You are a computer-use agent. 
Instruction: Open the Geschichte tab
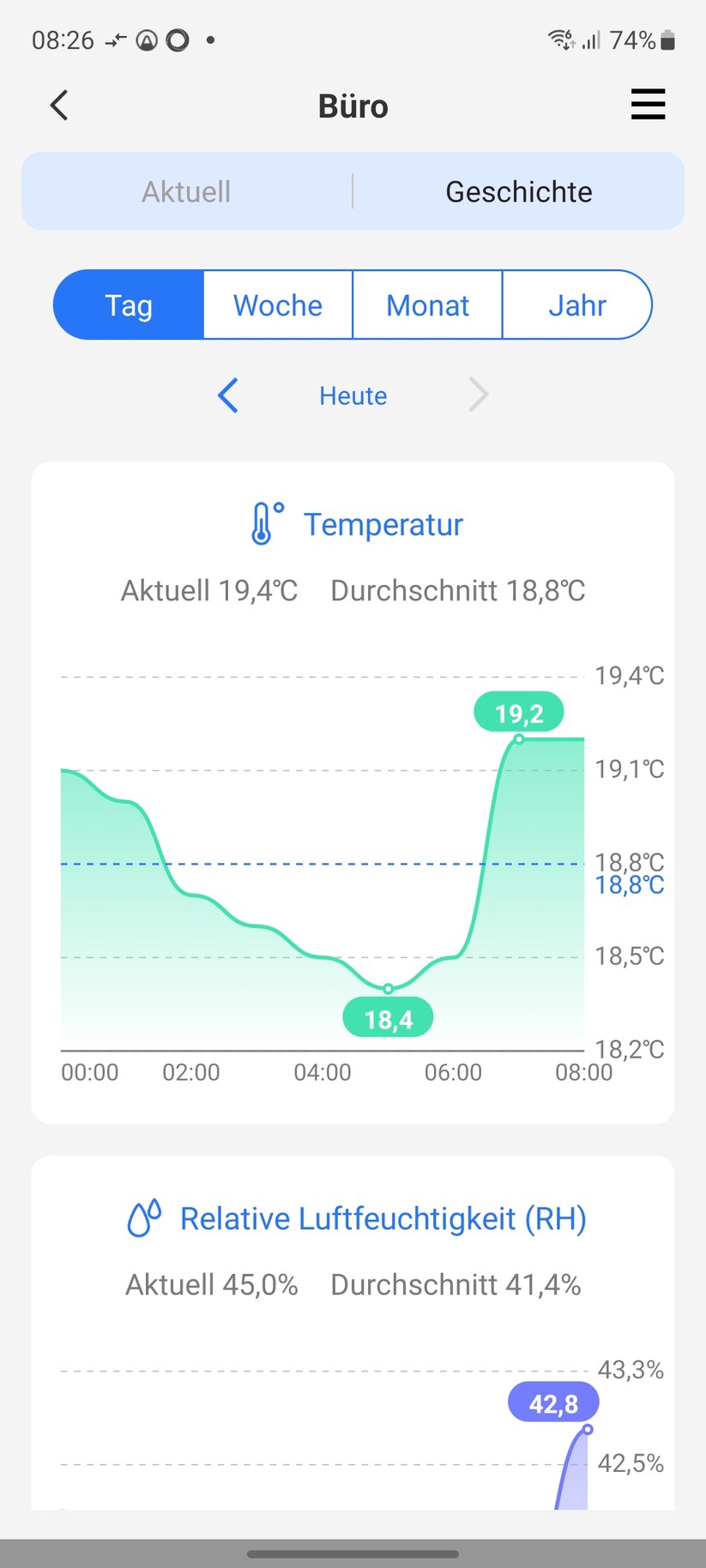[x=518, y=190]
